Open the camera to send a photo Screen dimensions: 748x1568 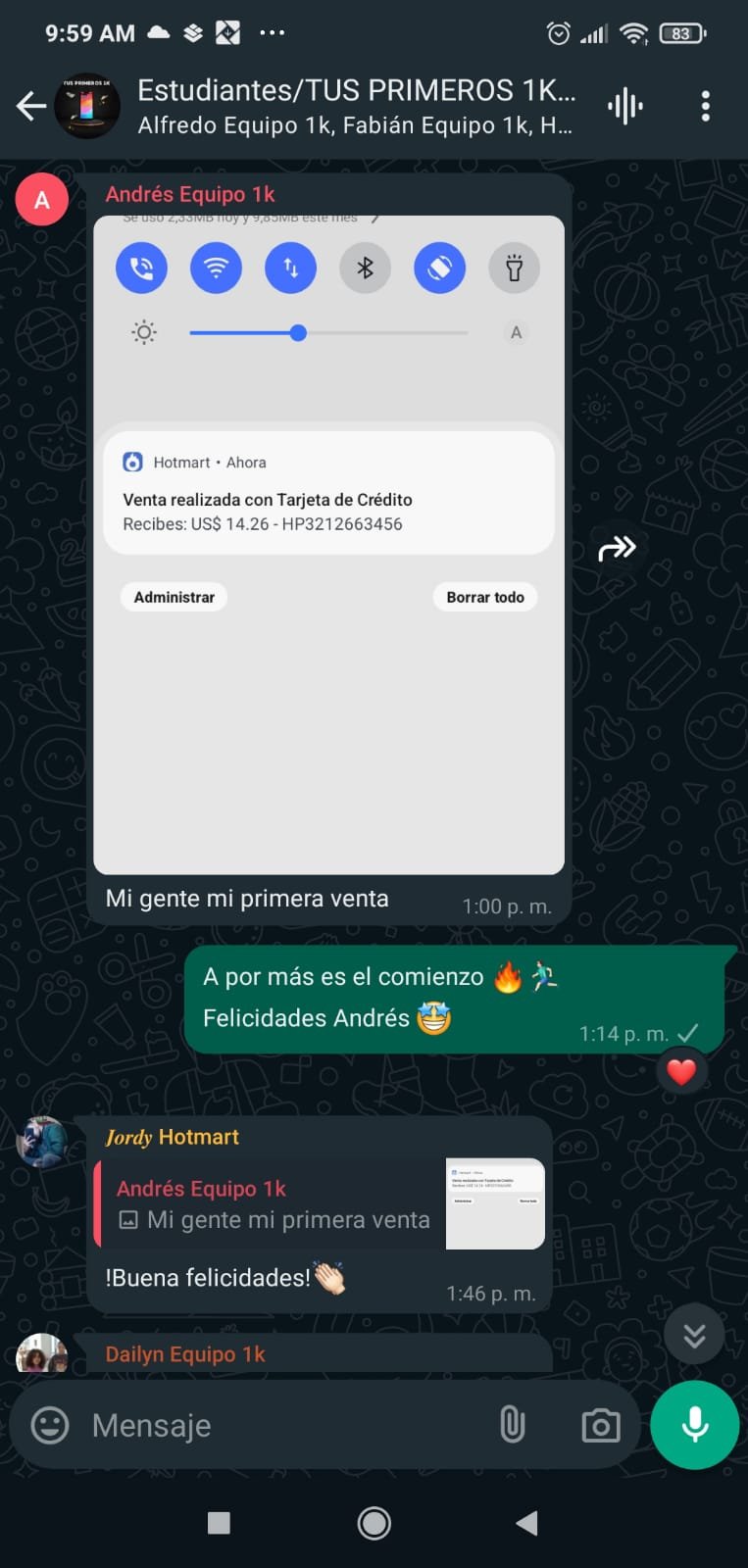600,1425
